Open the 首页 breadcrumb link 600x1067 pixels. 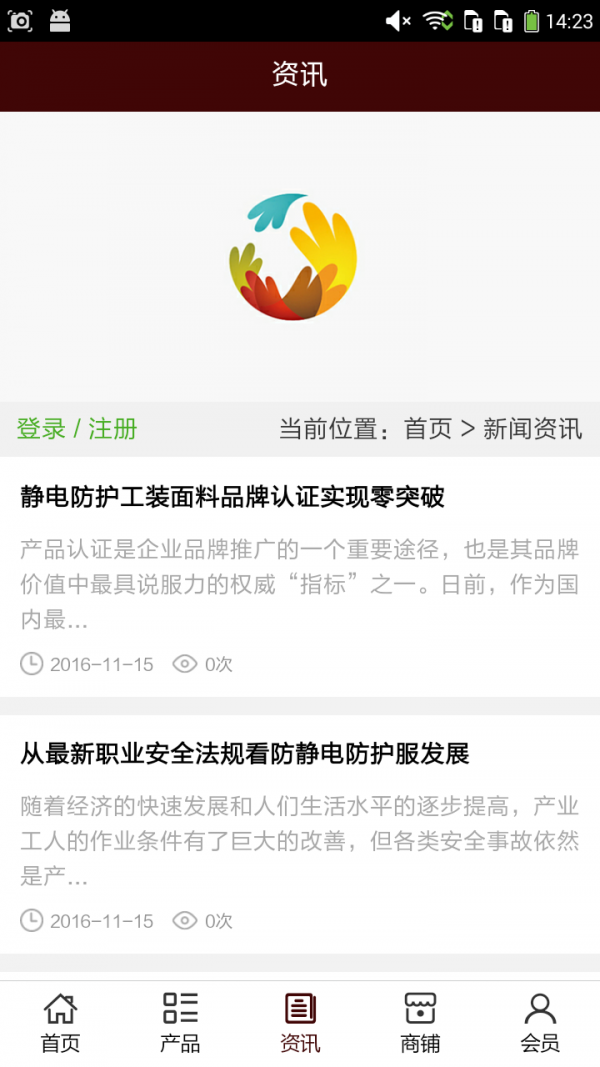(x=428, y=429)
